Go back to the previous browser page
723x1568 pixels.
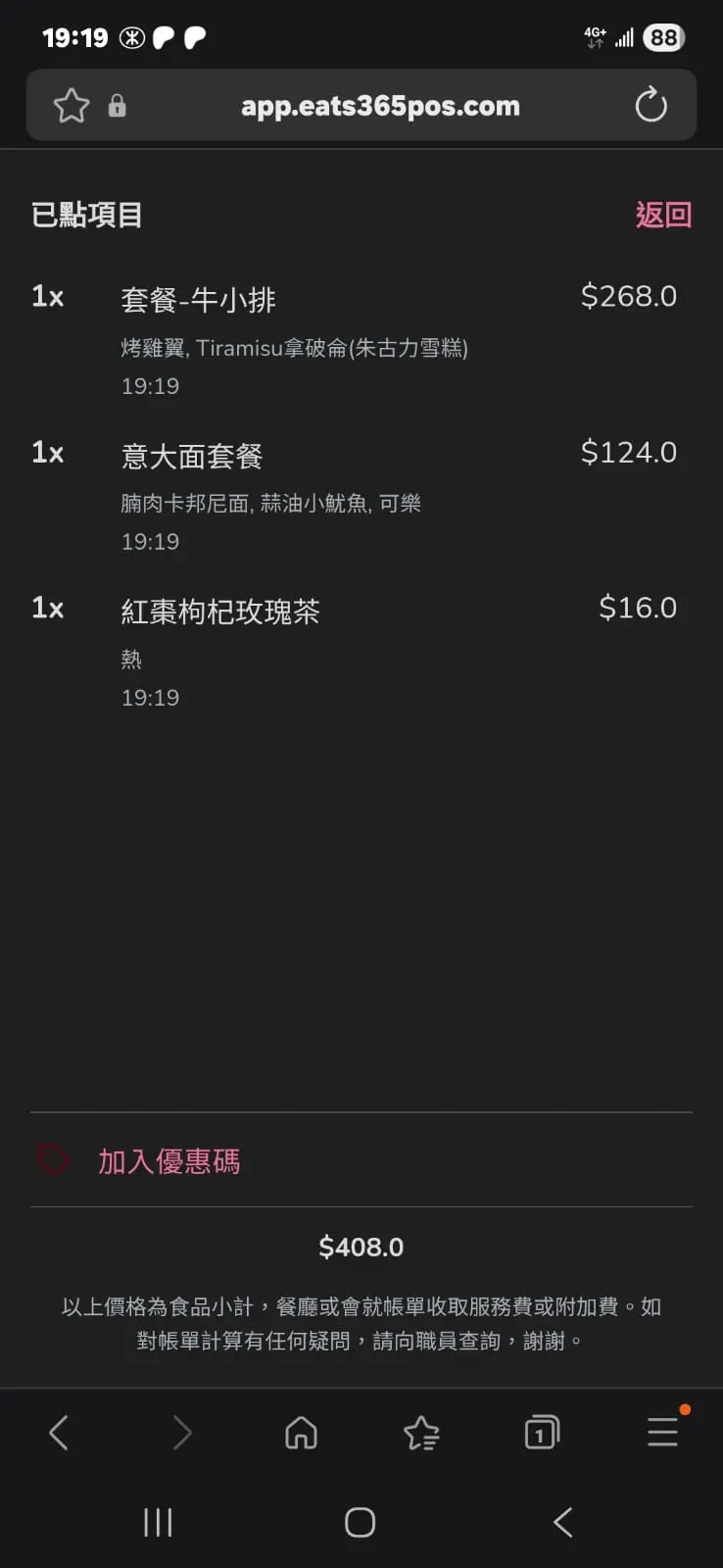[x=59, y=1433]
